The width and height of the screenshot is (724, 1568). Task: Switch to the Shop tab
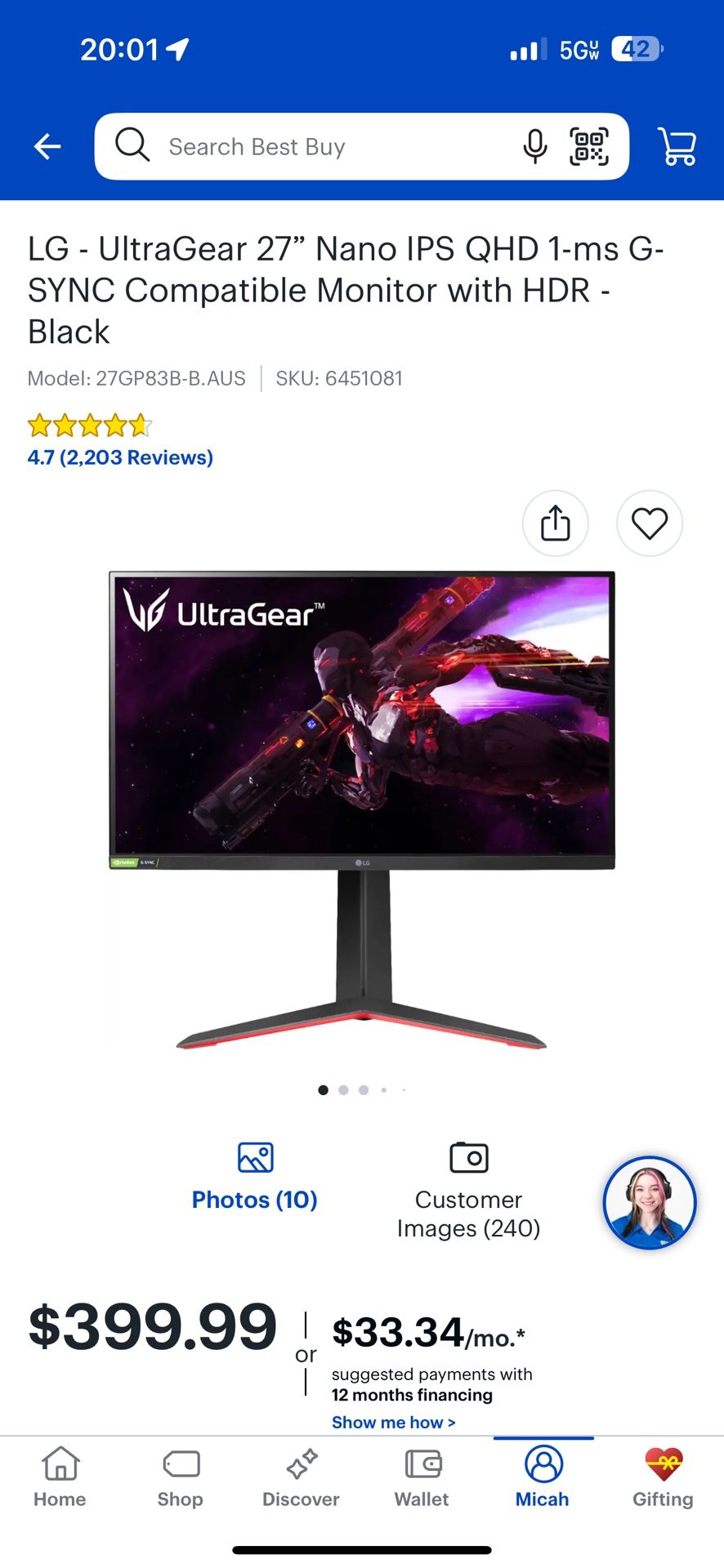[x=181, y=1477]
